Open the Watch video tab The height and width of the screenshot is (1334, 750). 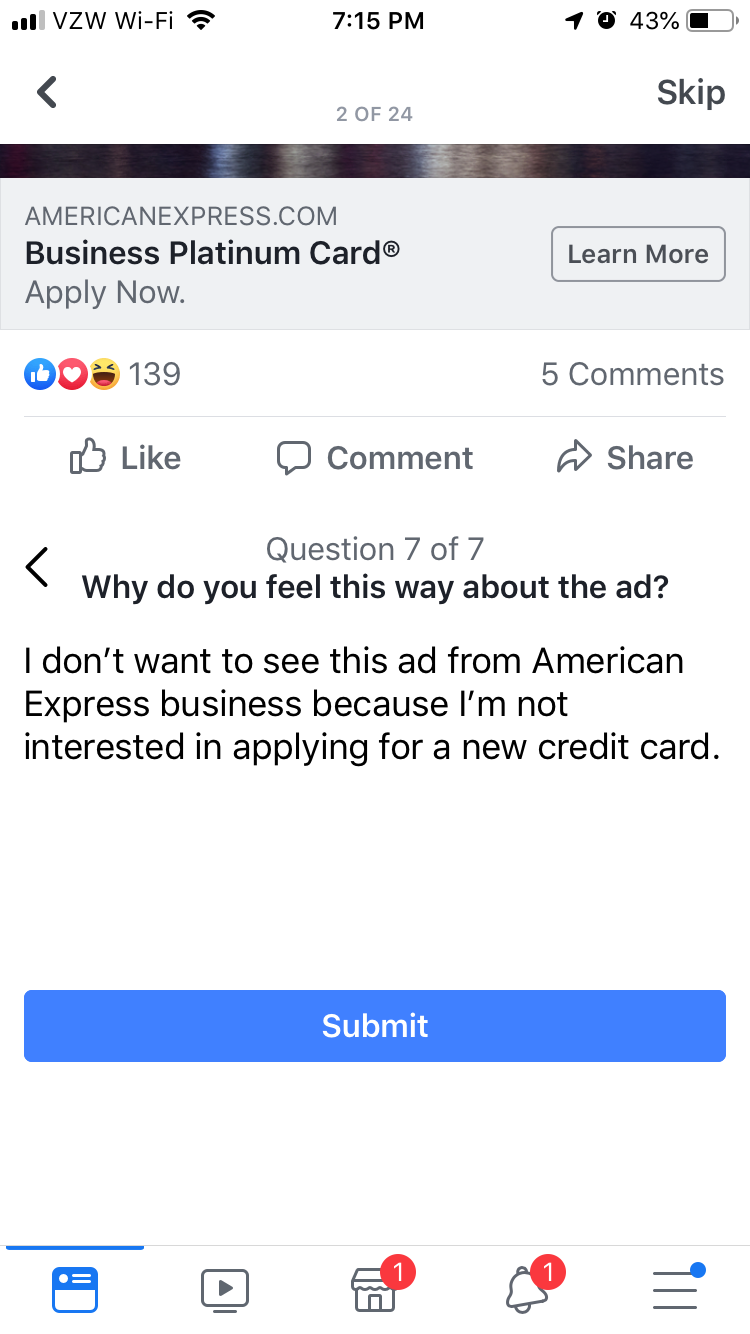(225, 1289)
